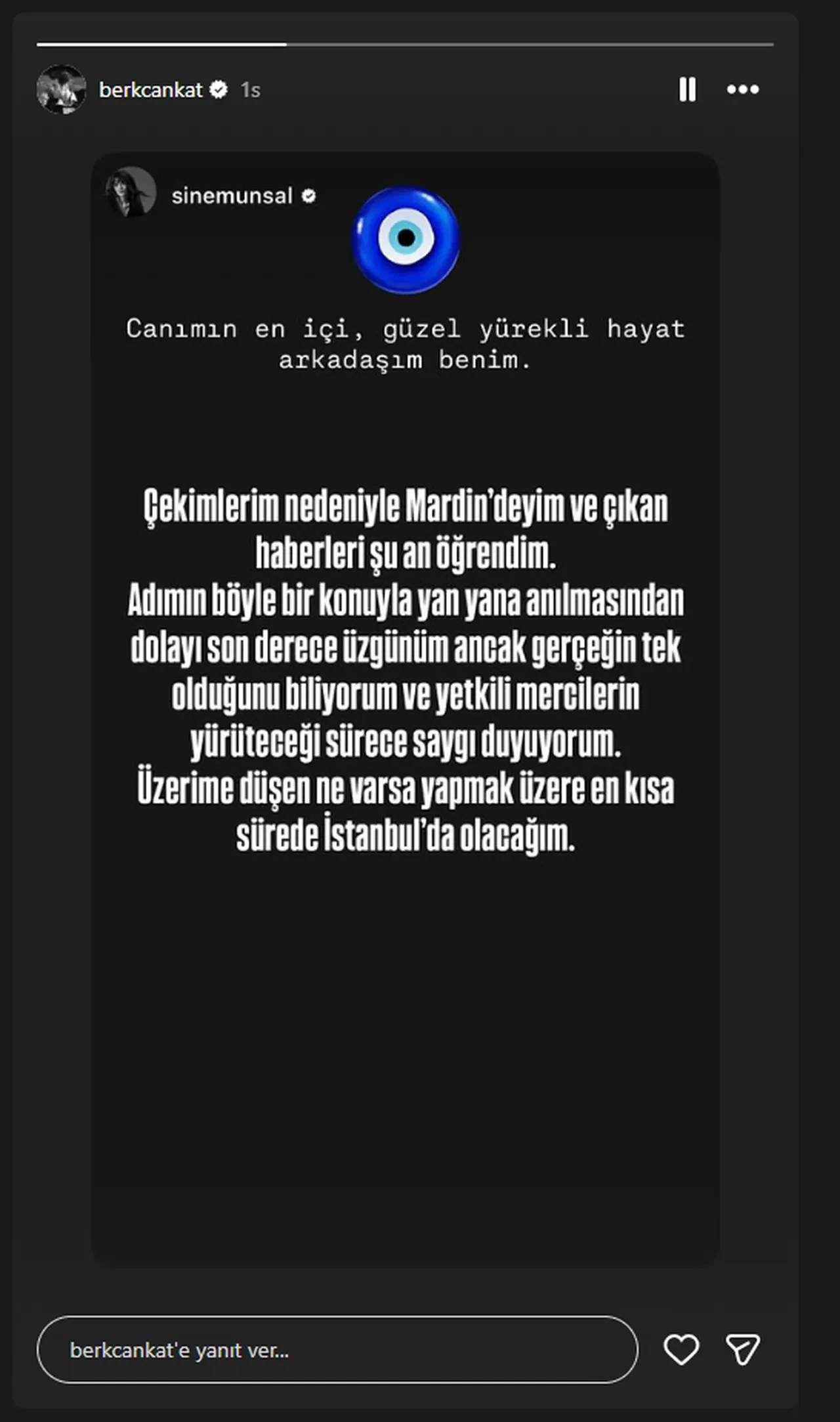
Task: Toggle pause on the current story
Action: (x=687, y=91)
